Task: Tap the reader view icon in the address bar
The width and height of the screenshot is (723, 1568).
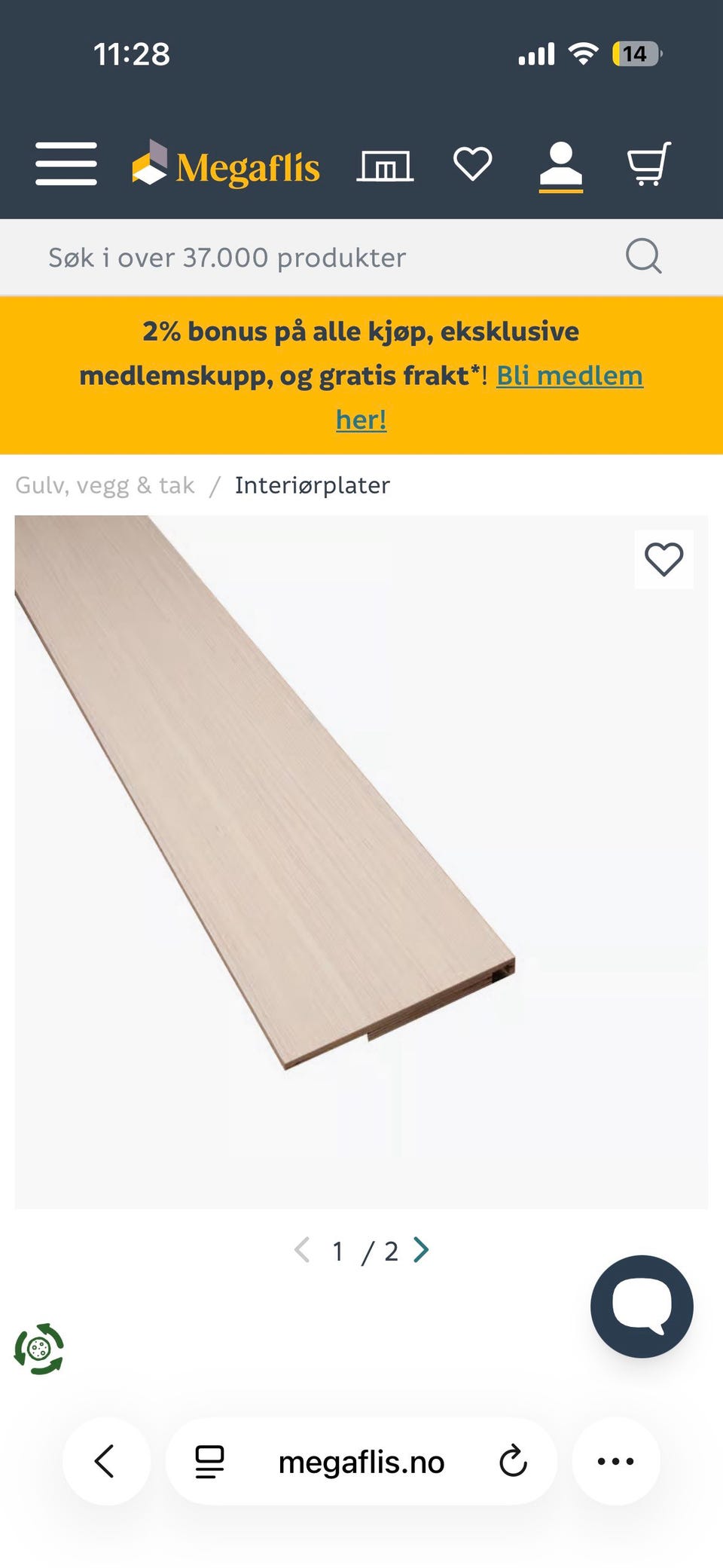Action: point(209,1460)
